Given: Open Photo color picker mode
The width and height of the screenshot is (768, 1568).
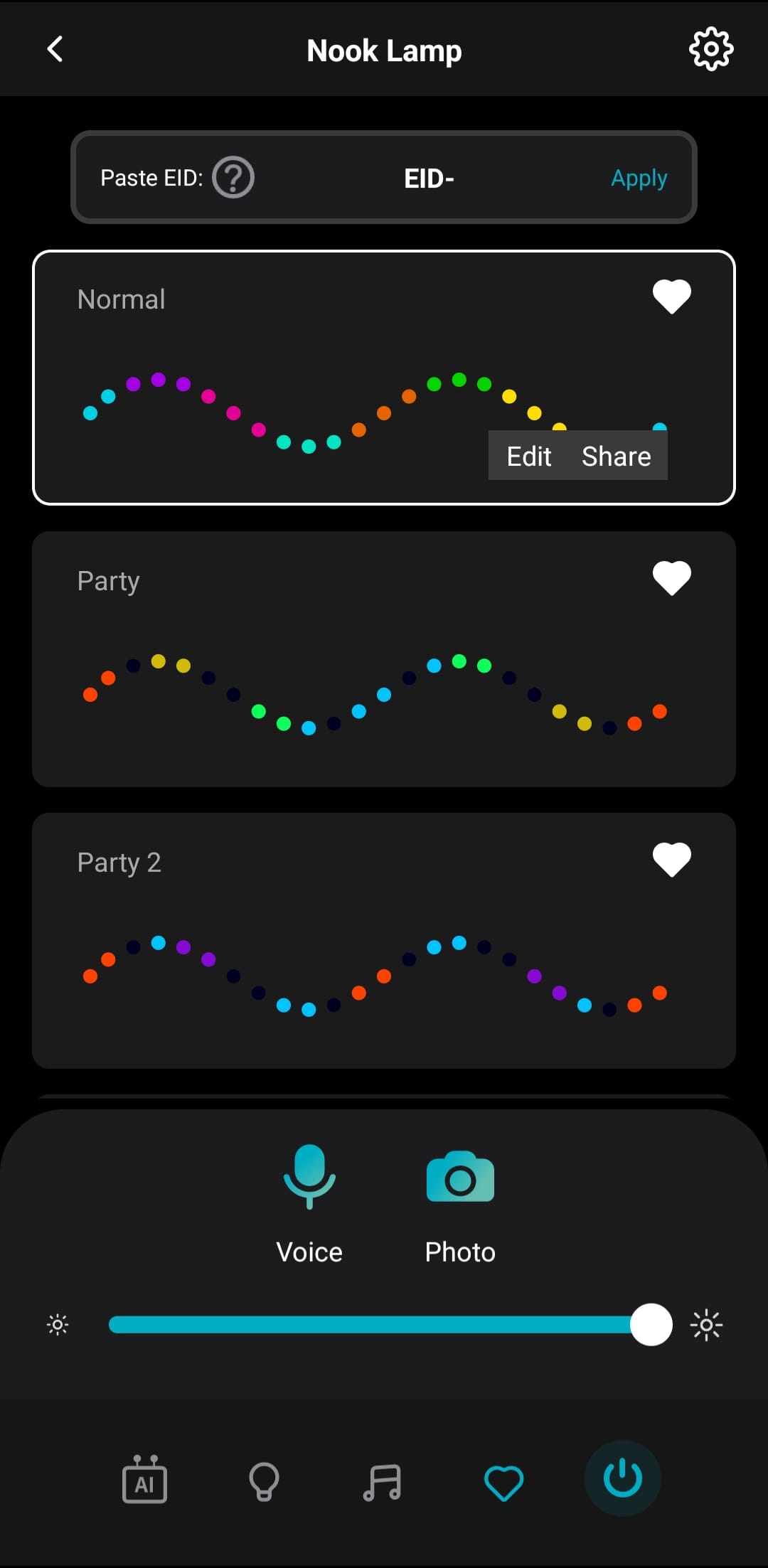Looking at the screenshot, I should click(x=460, y=1203).
